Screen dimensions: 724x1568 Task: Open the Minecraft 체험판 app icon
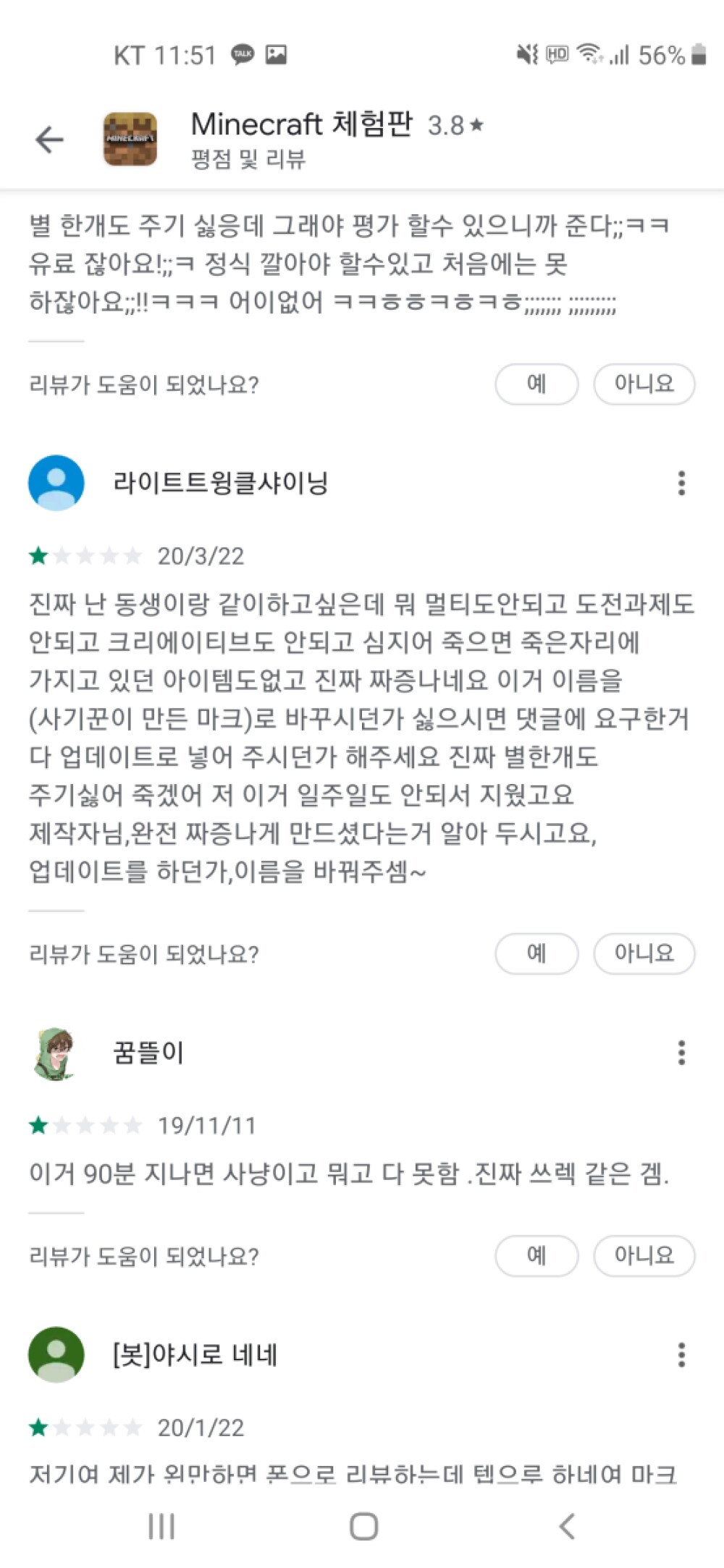130,138
